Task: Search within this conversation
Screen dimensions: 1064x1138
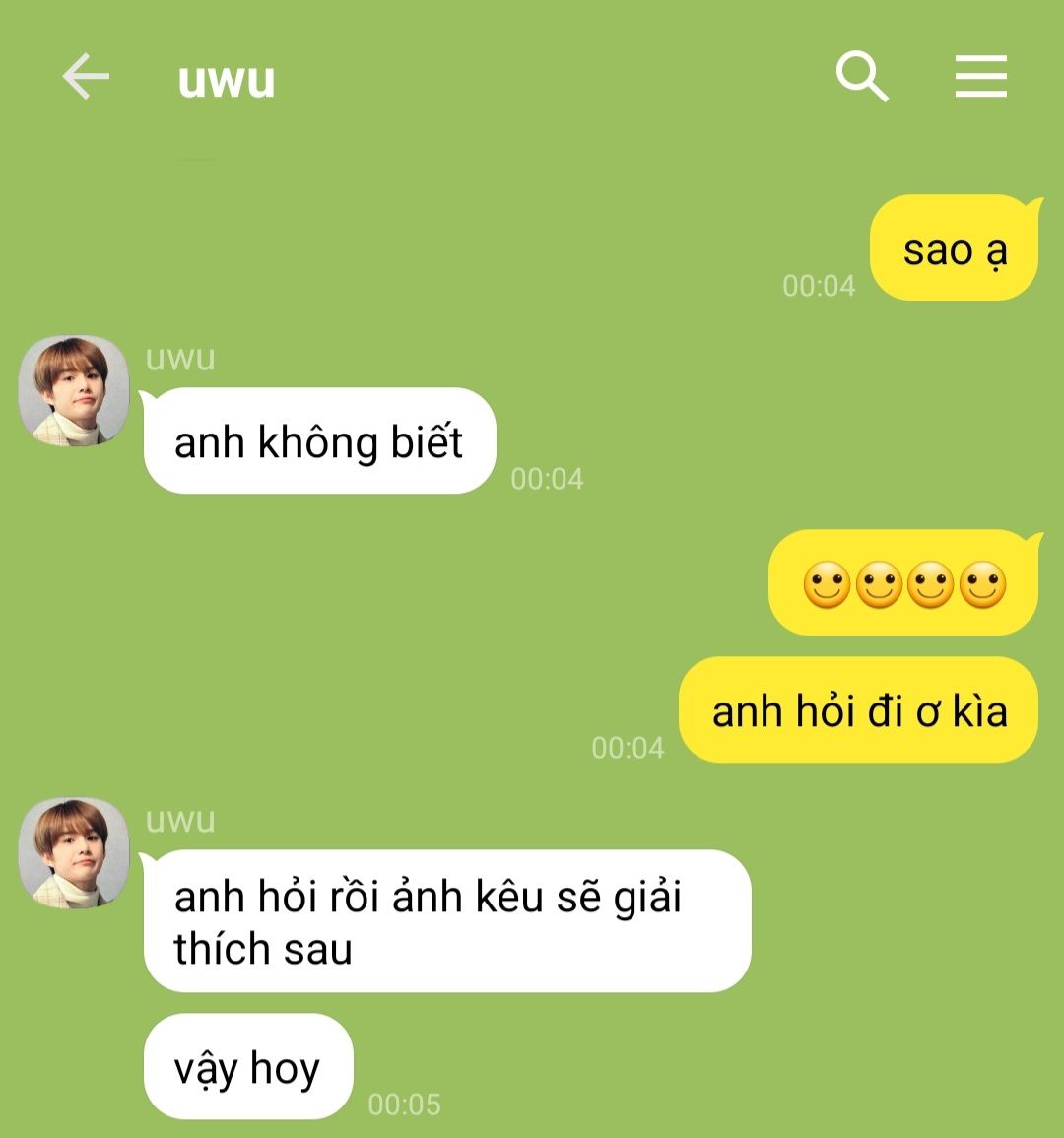Action: click(x=862, y=77)
